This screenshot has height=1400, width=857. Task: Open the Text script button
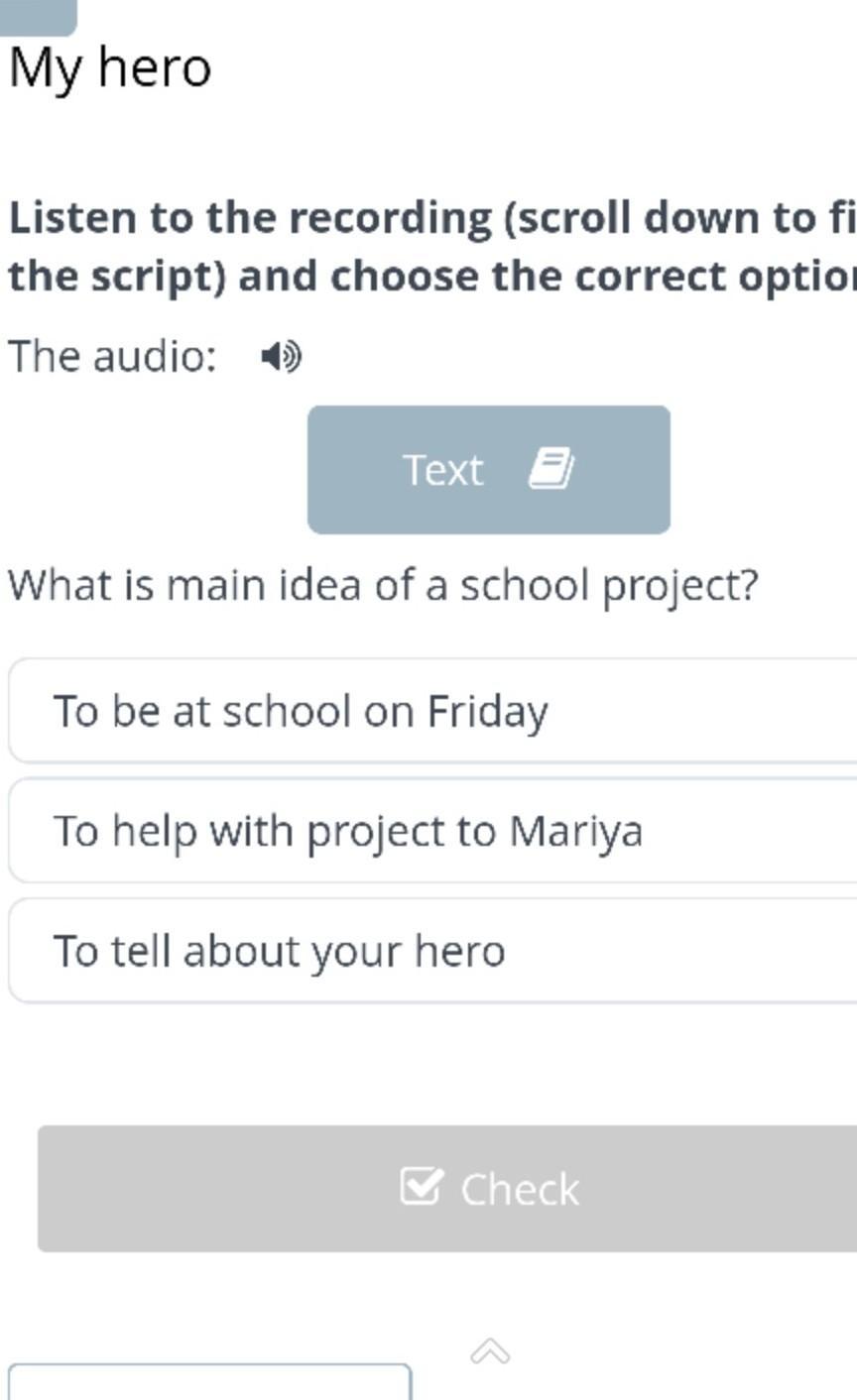489,470
